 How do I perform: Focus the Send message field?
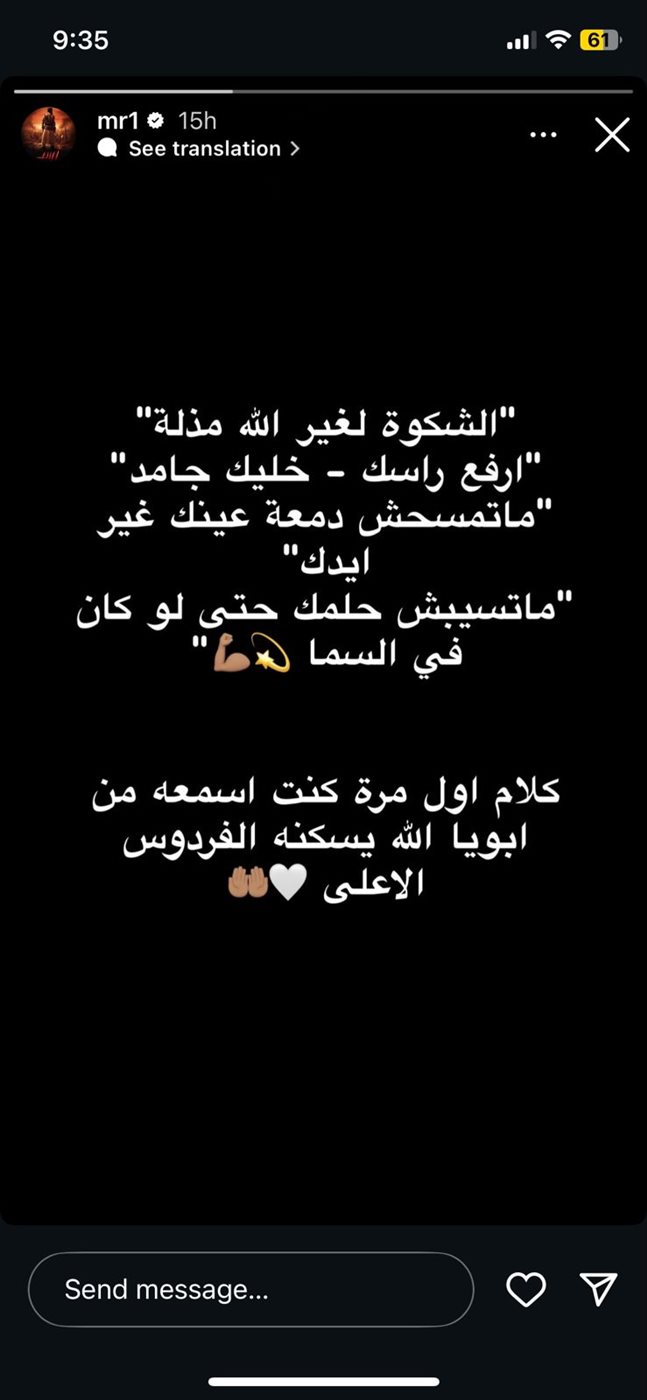(250, 1290)
